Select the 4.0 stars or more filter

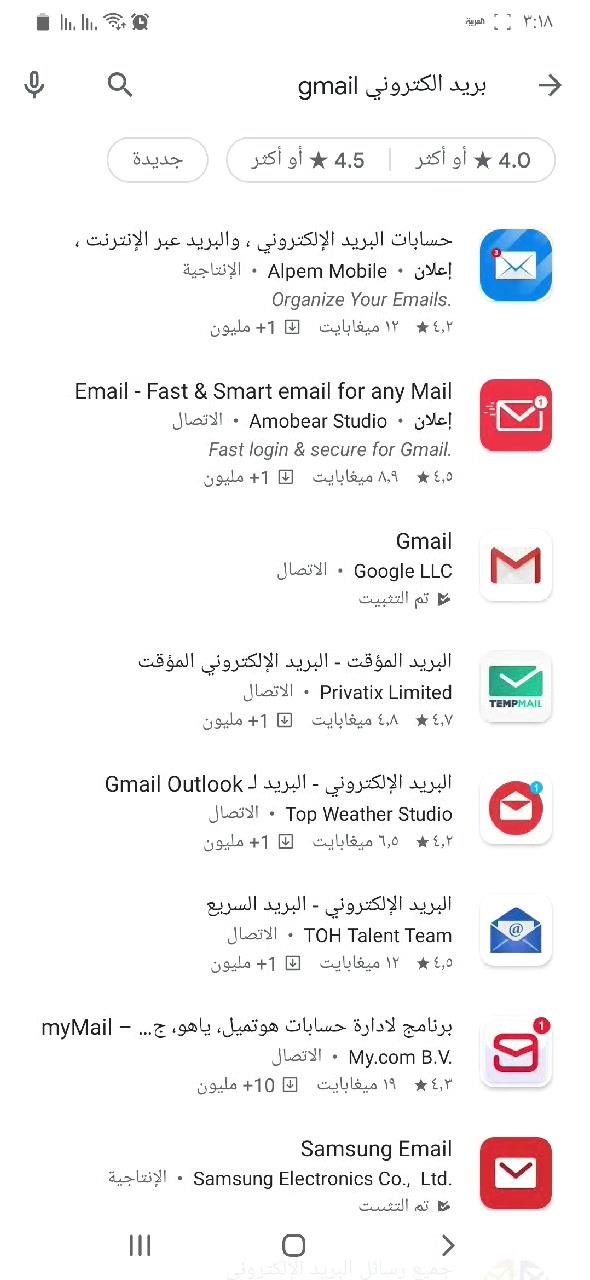tap(472, 160)
